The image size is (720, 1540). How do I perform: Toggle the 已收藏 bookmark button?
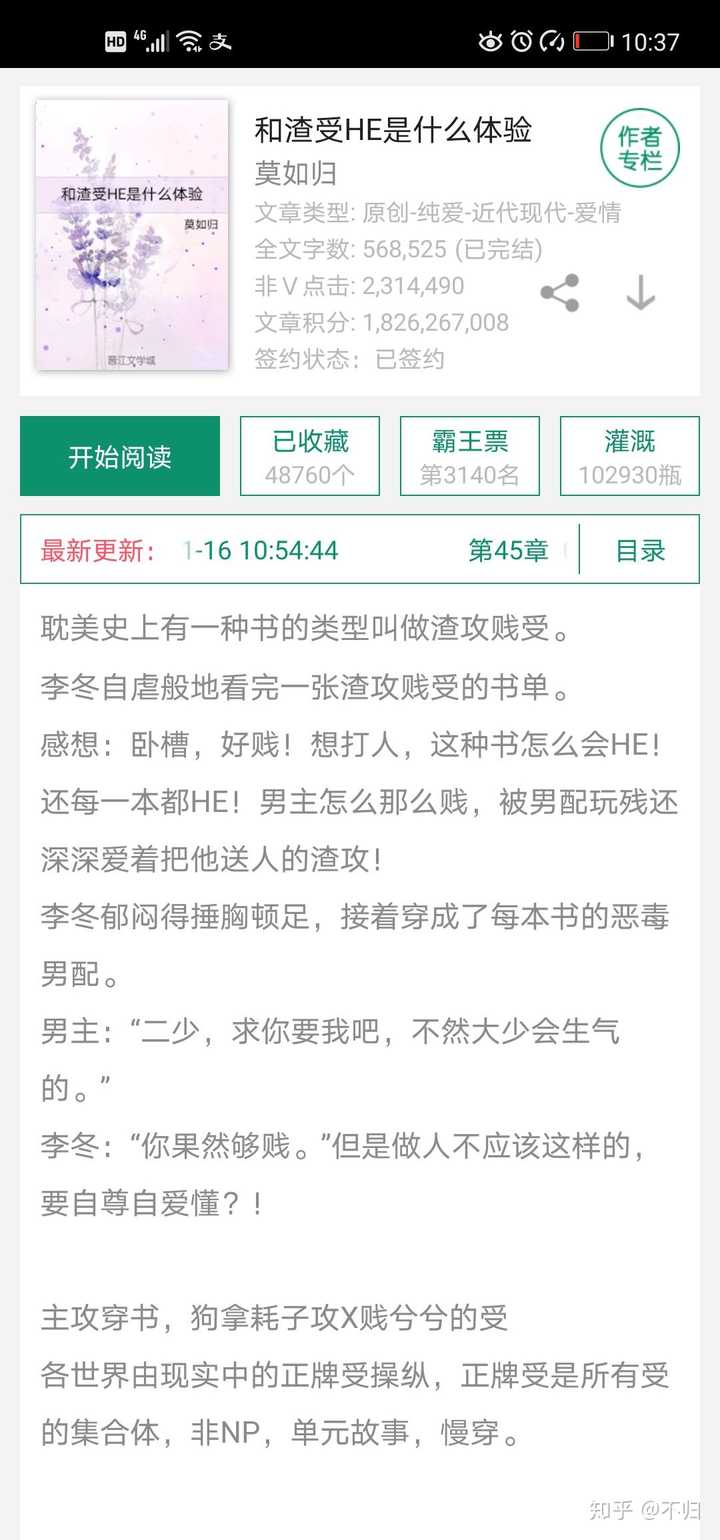tap(310, 457)
